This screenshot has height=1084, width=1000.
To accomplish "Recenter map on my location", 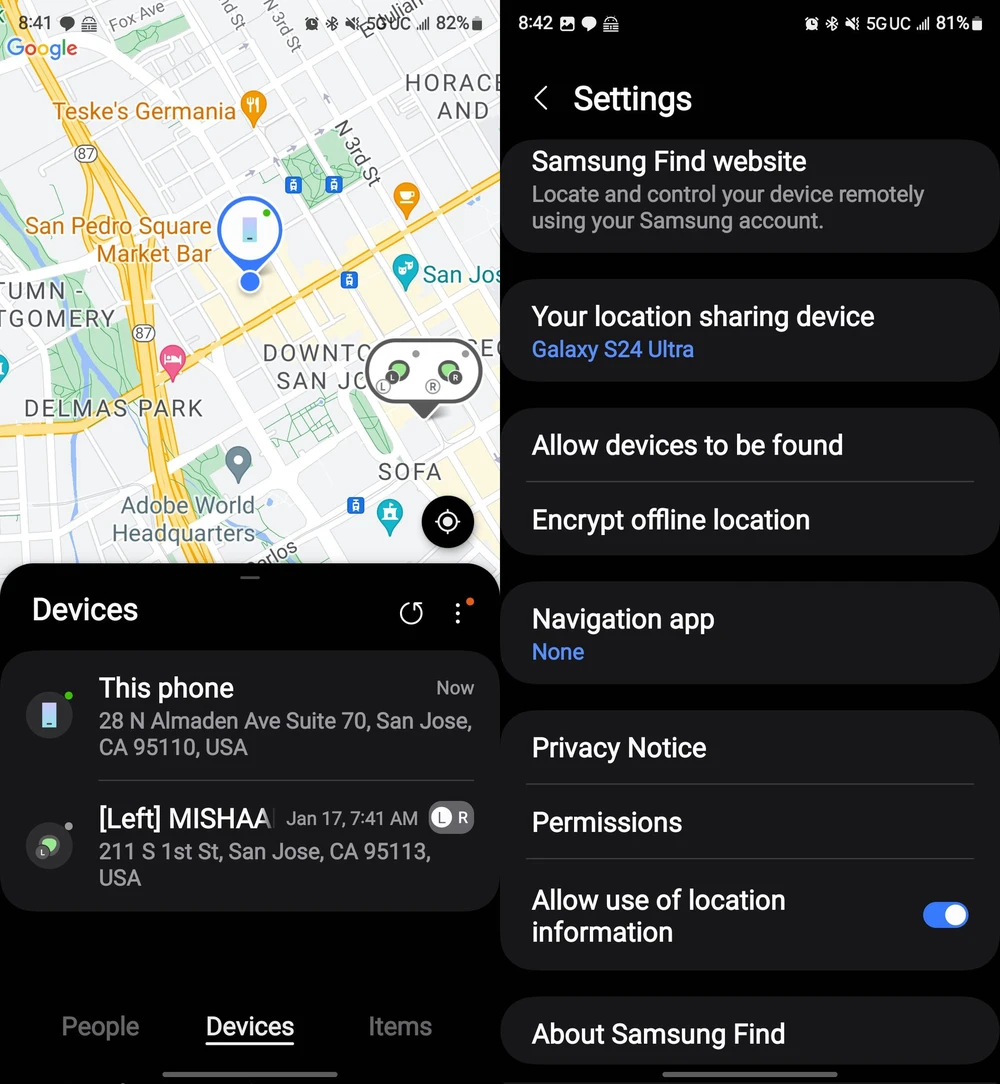I will tap(447, 522).
